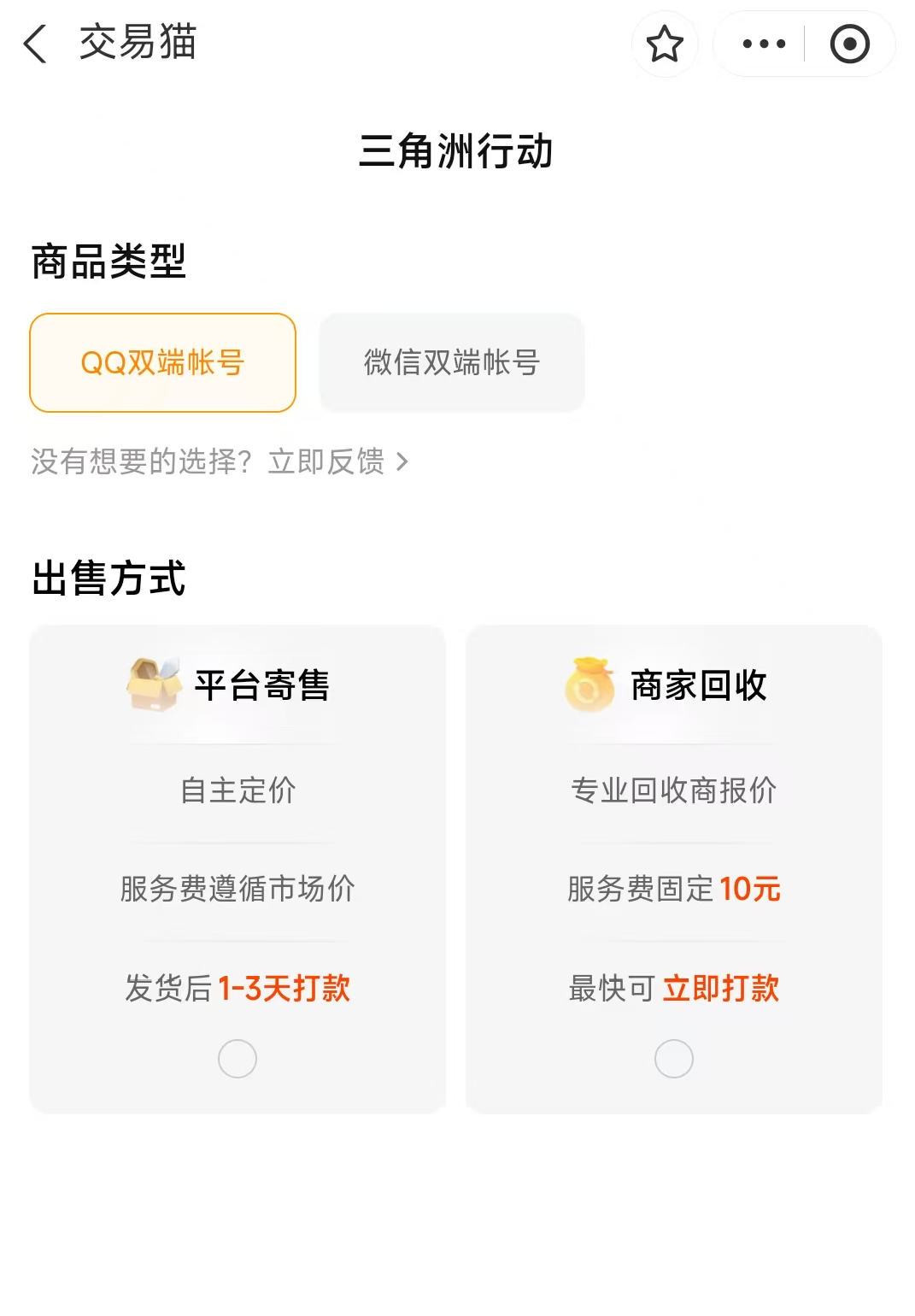The width and height of the screenshot is (915, 1316).
Task: Go back from 交易猫 page
Action: [35, 44]
